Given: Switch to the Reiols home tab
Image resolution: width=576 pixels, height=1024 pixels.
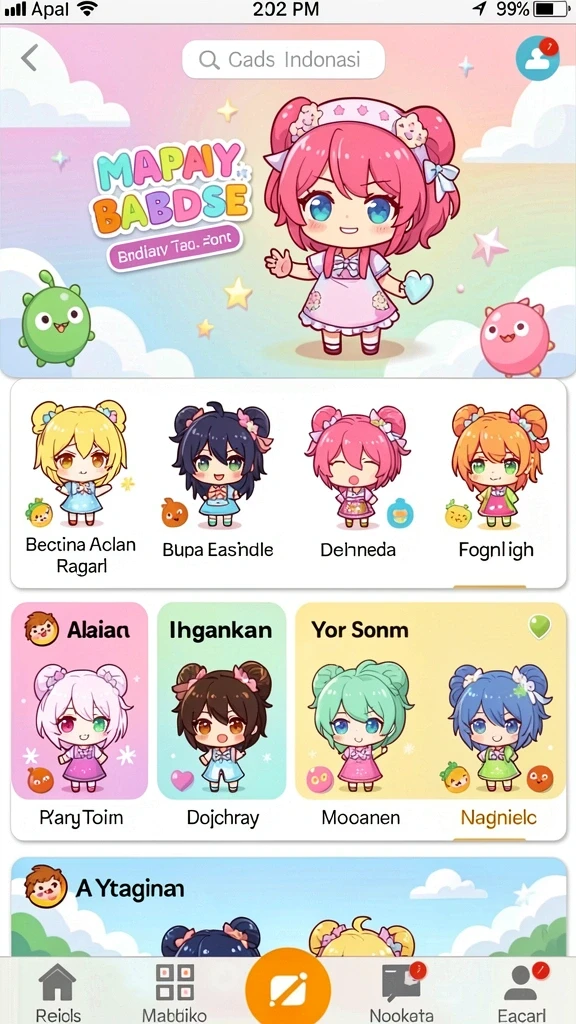Looking at the screenshot, I should point(58,993).
